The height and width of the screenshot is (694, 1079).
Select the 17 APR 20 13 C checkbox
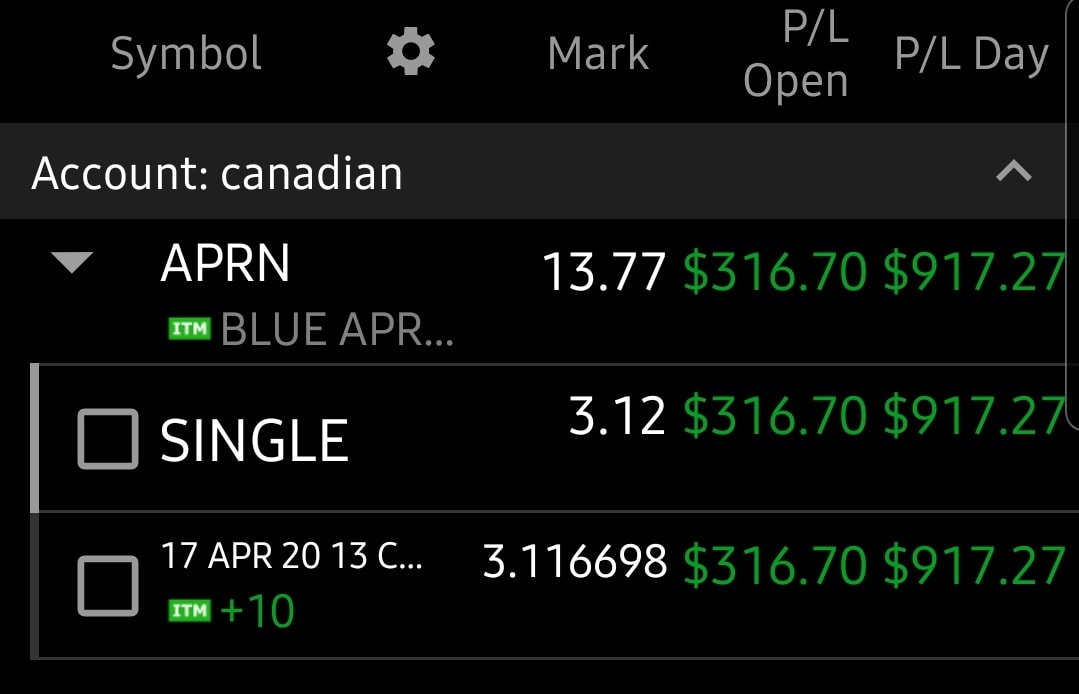tap(108, 585)
